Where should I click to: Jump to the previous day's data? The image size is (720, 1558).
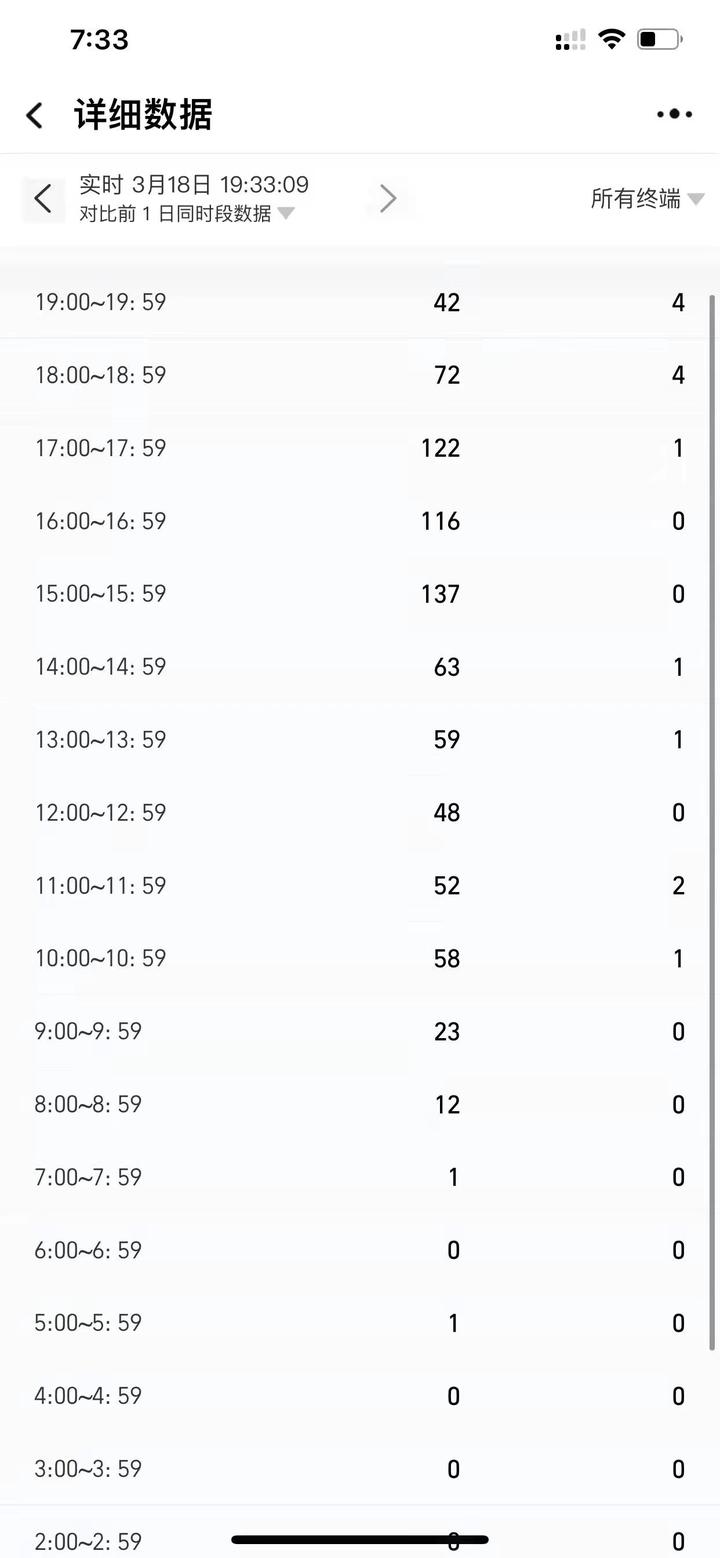[x=43, y=199]
